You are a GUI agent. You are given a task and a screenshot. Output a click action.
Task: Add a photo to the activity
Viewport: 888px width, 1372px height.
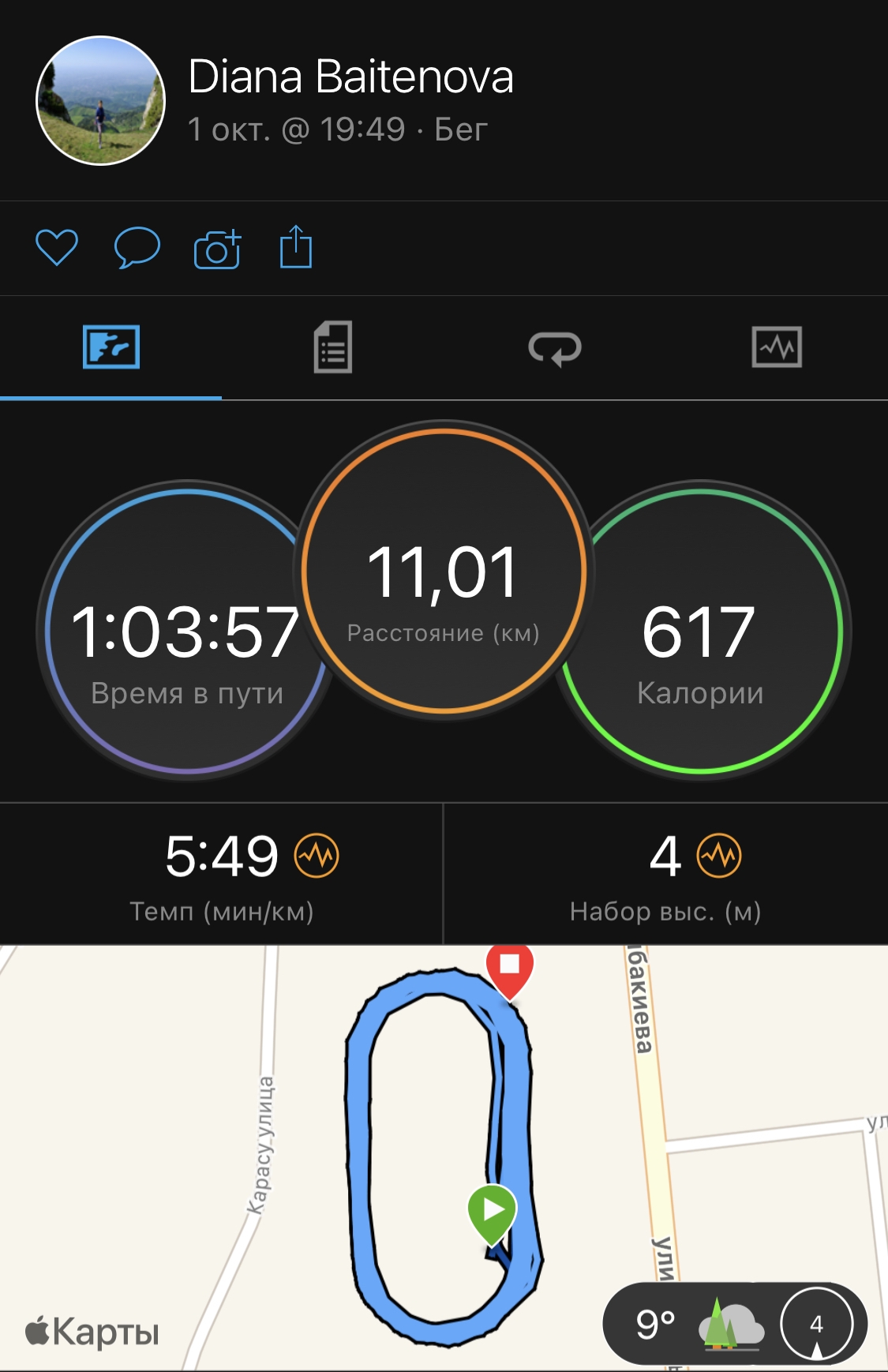coord(217,249)
